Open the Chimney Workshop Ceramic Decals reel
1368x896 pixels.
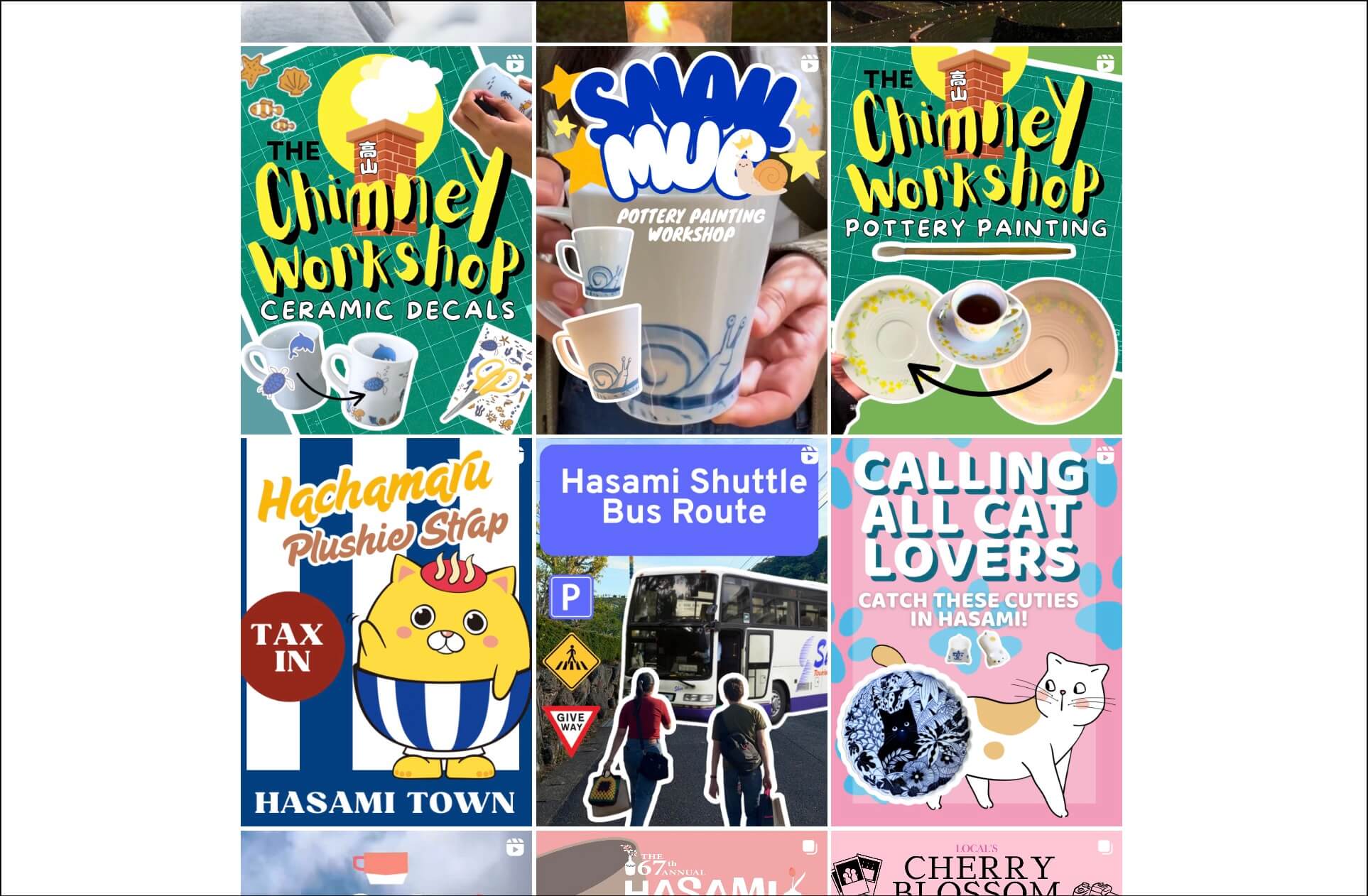pyautogui.click(x=386, y=240)
